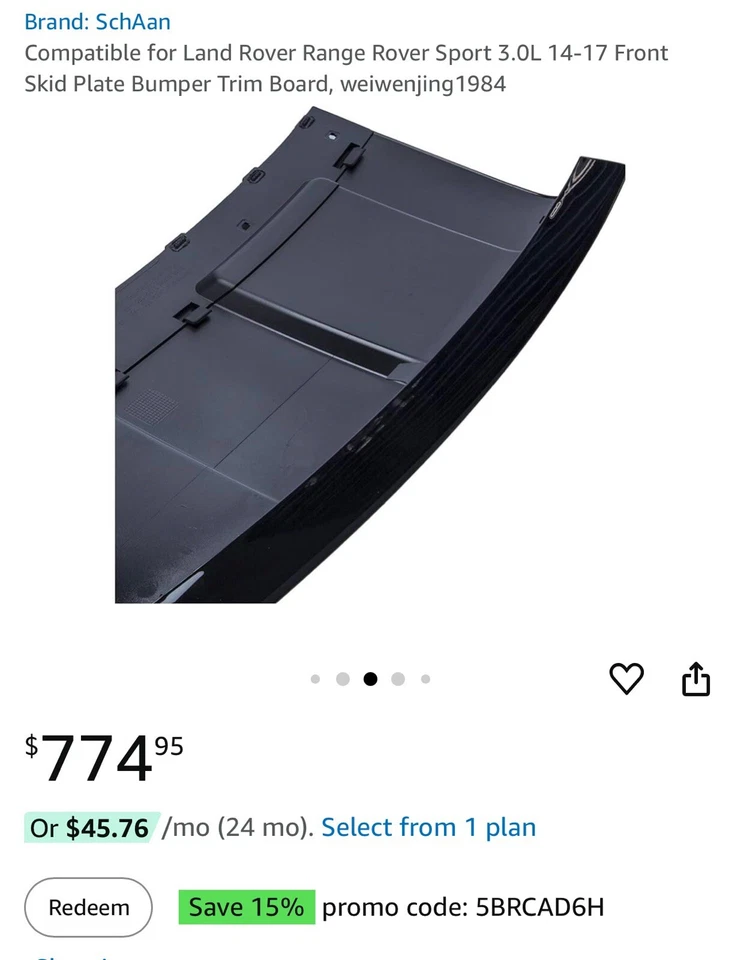
Task: Add this item to your wish list
Action: point(627,679)
